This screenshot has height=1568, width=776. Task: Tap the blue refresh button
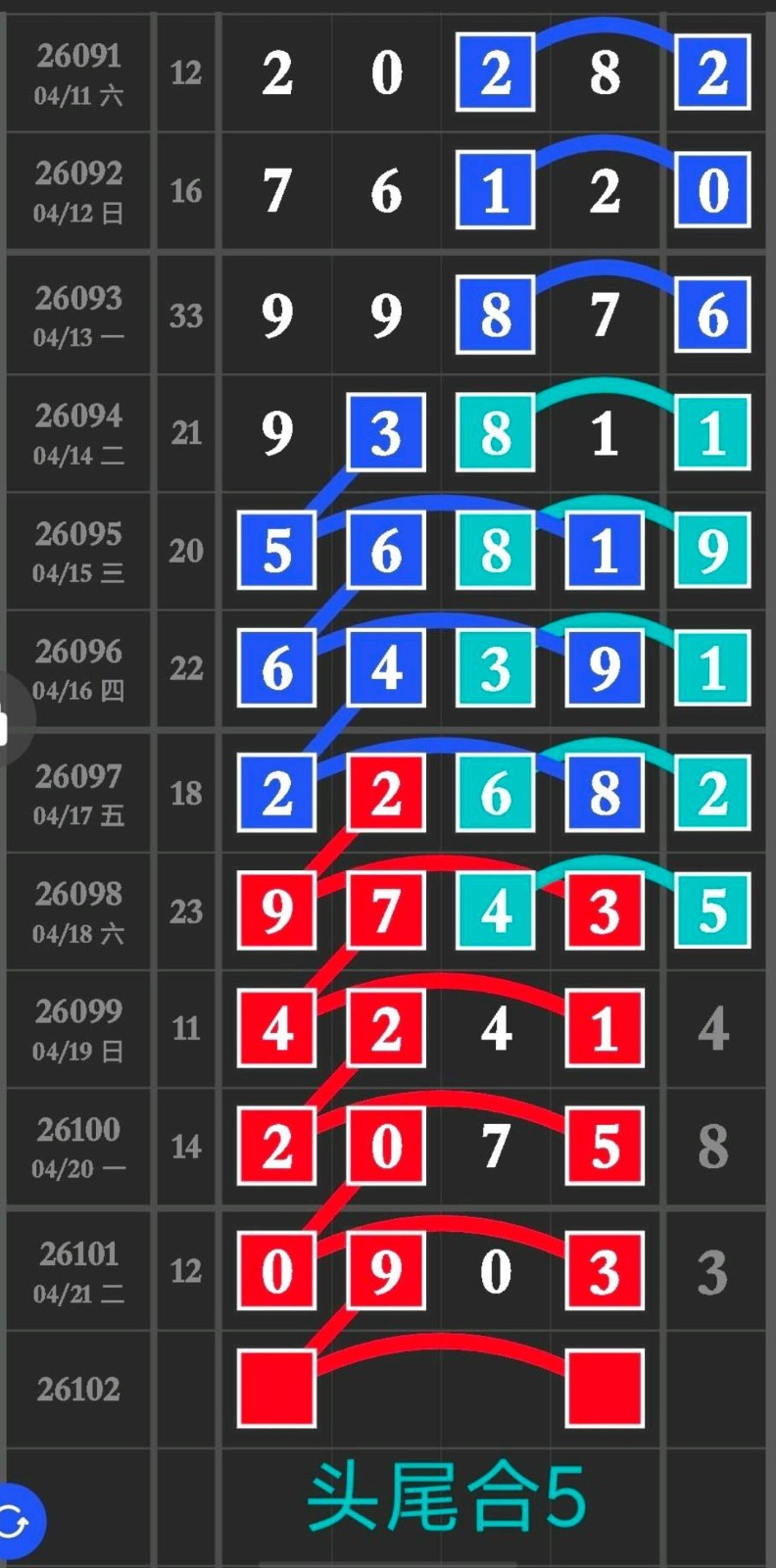tap(18, 1522)
